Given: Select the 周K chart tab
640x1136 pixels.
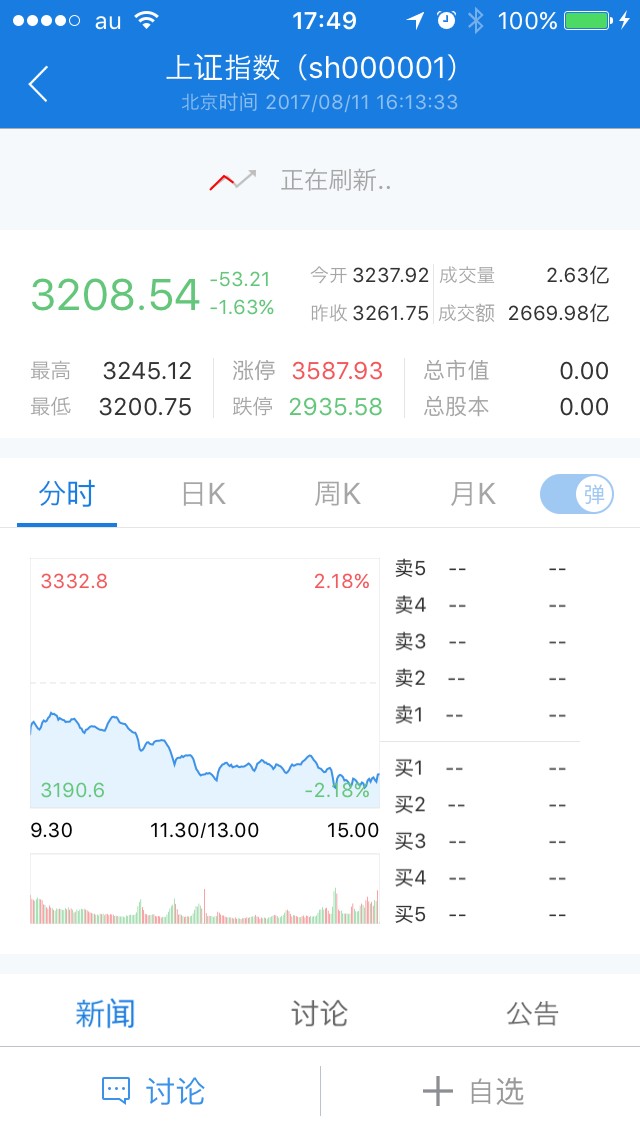Looking at the screenshot, I should click(x=338, y=494).
